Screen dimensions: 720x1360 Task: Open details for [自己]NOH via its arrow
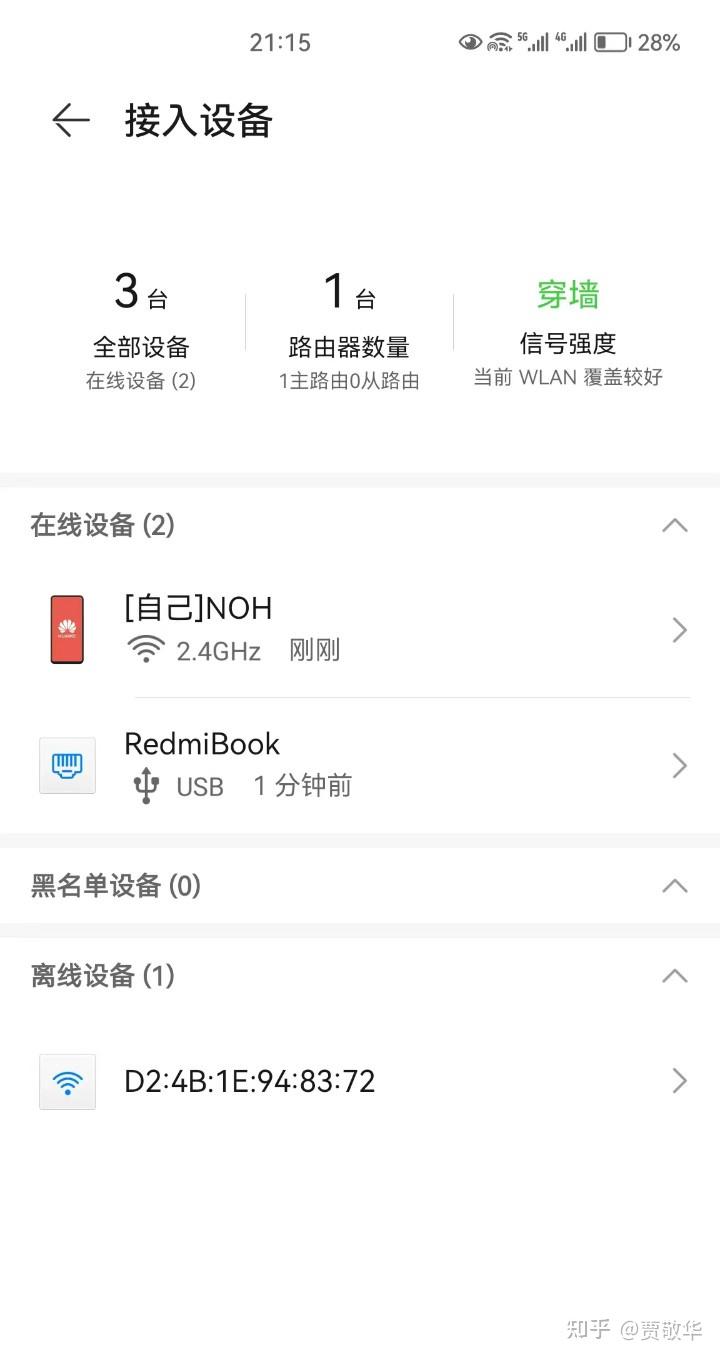pos(680,629)
